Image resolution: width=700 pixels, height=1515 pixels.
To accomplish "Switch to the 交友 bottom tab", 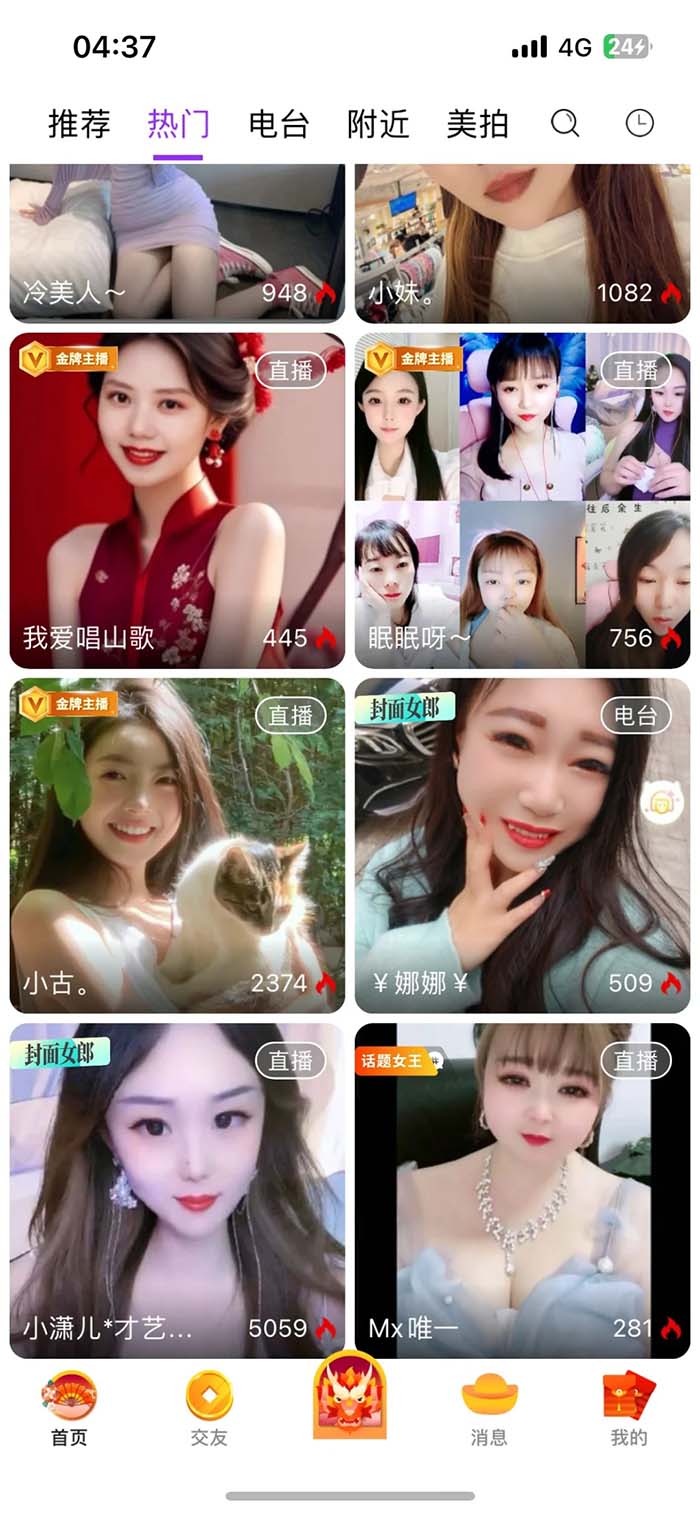I will pyautogui.click(x=209, y=1408).
